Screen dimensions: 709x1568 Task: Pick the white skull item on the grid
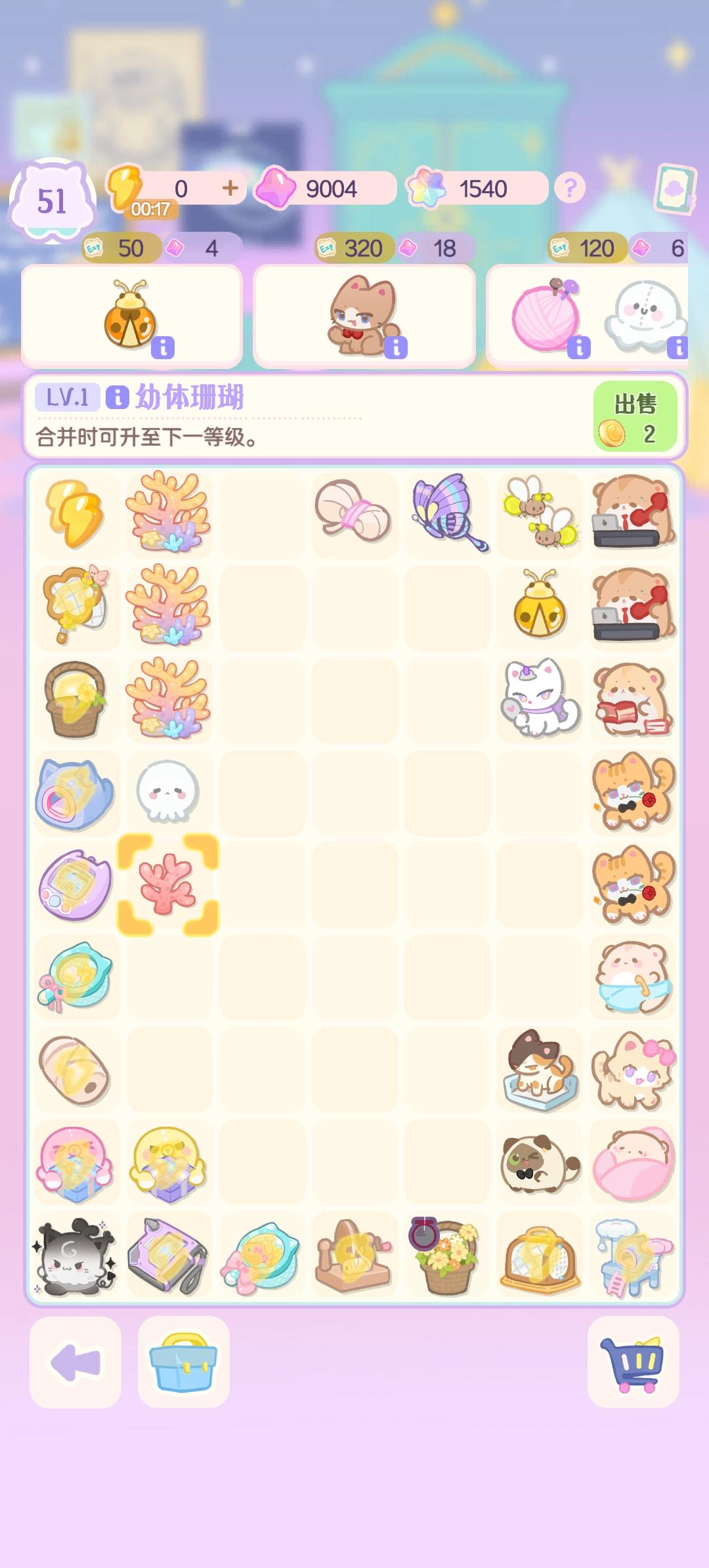click(x=169, y=793)
